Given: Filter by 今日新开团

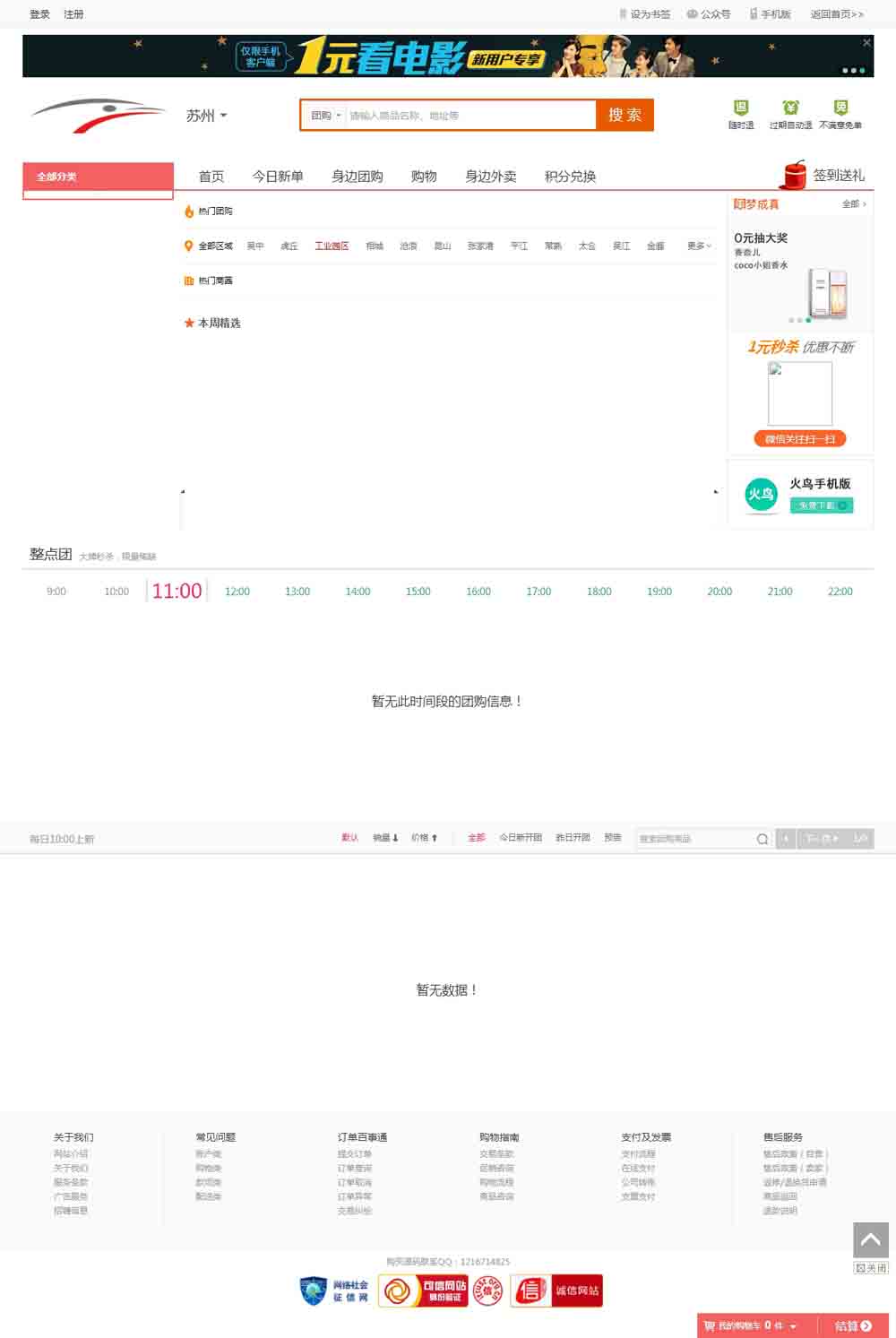Looking at the screenshot, I should point(521,838).
